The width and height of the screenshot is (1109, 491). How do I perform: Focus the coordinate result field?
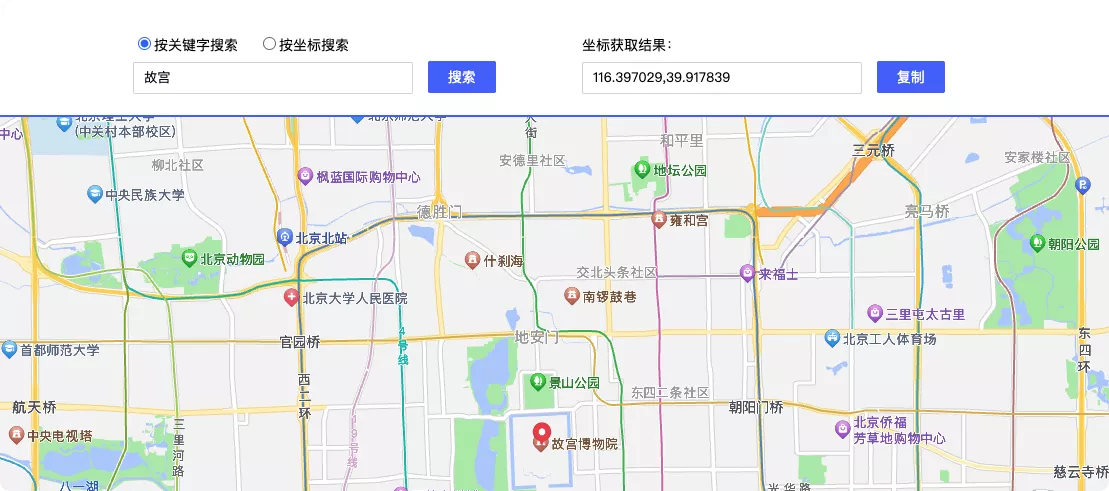pos(721,77)
